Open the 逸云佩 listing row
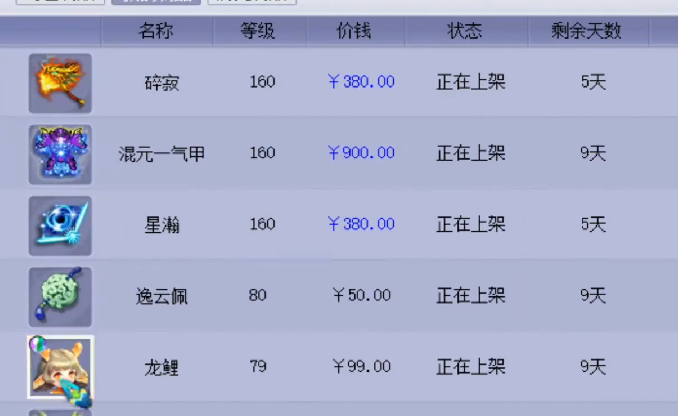Screen dimensions: 678x416 339,295
